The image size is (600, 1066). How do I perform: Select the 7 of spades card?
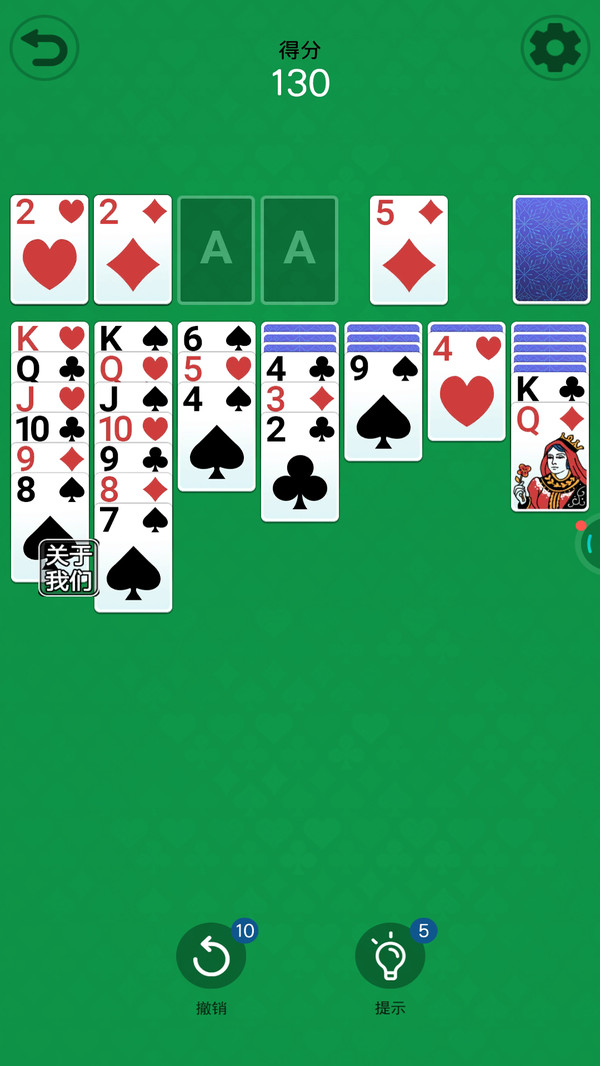(133, 560)
